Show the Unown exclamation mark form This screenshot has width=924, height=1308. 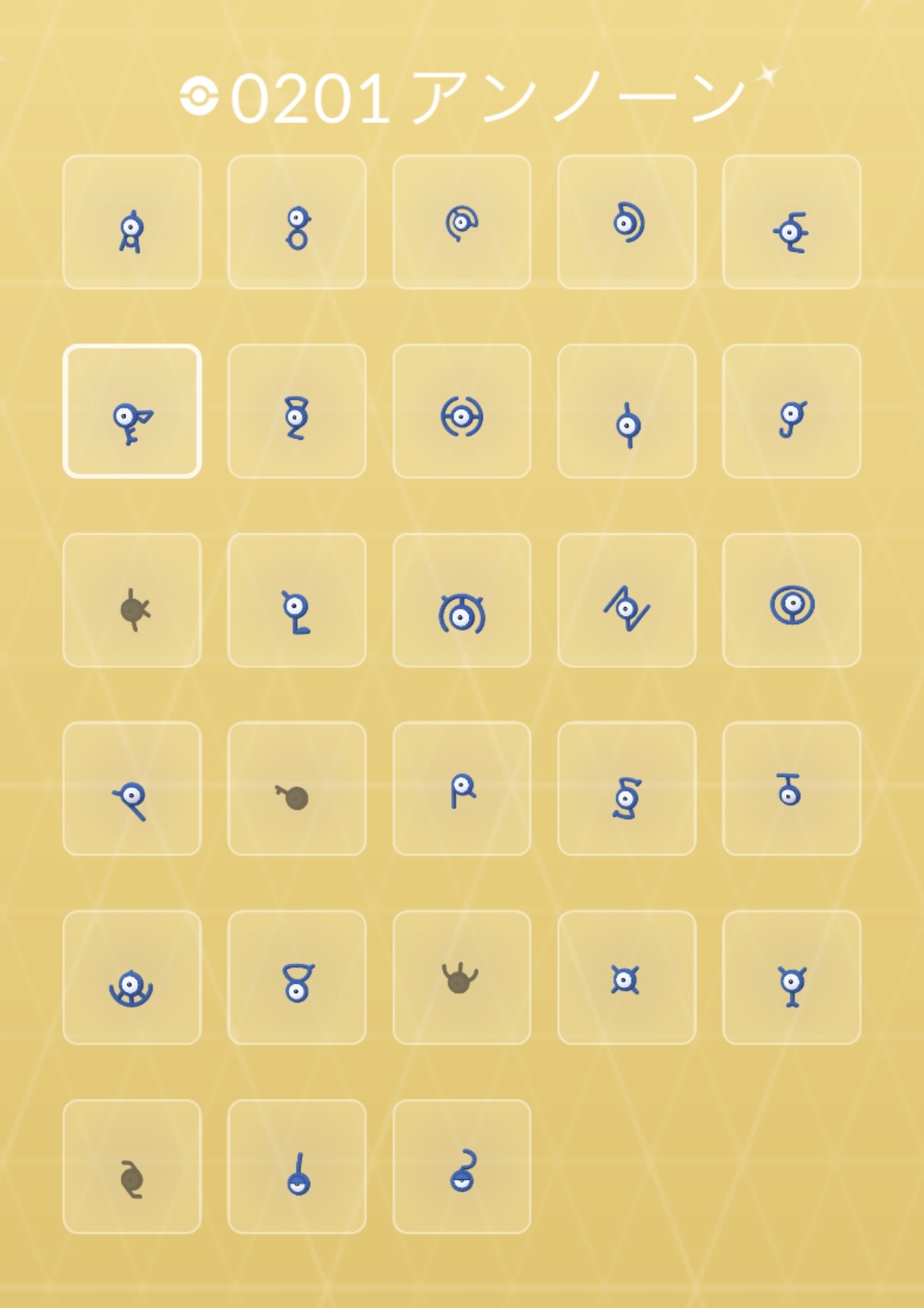click(297, 1166)
